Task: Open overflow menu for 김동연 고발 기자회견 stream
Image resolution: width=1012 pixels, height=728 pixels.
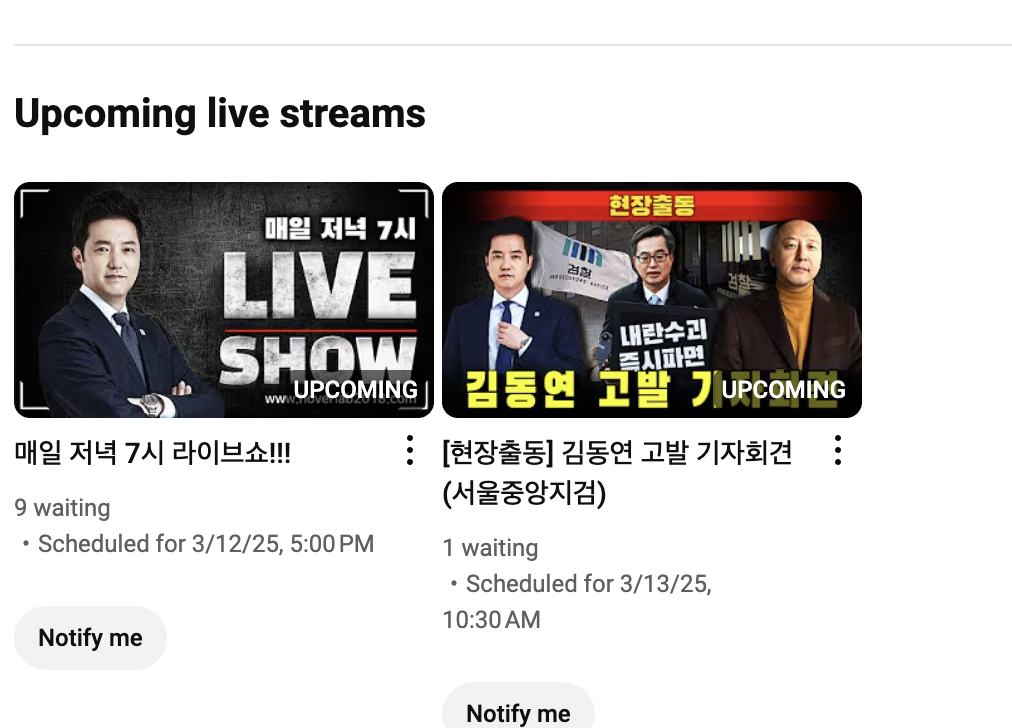Action: (837, 451)
